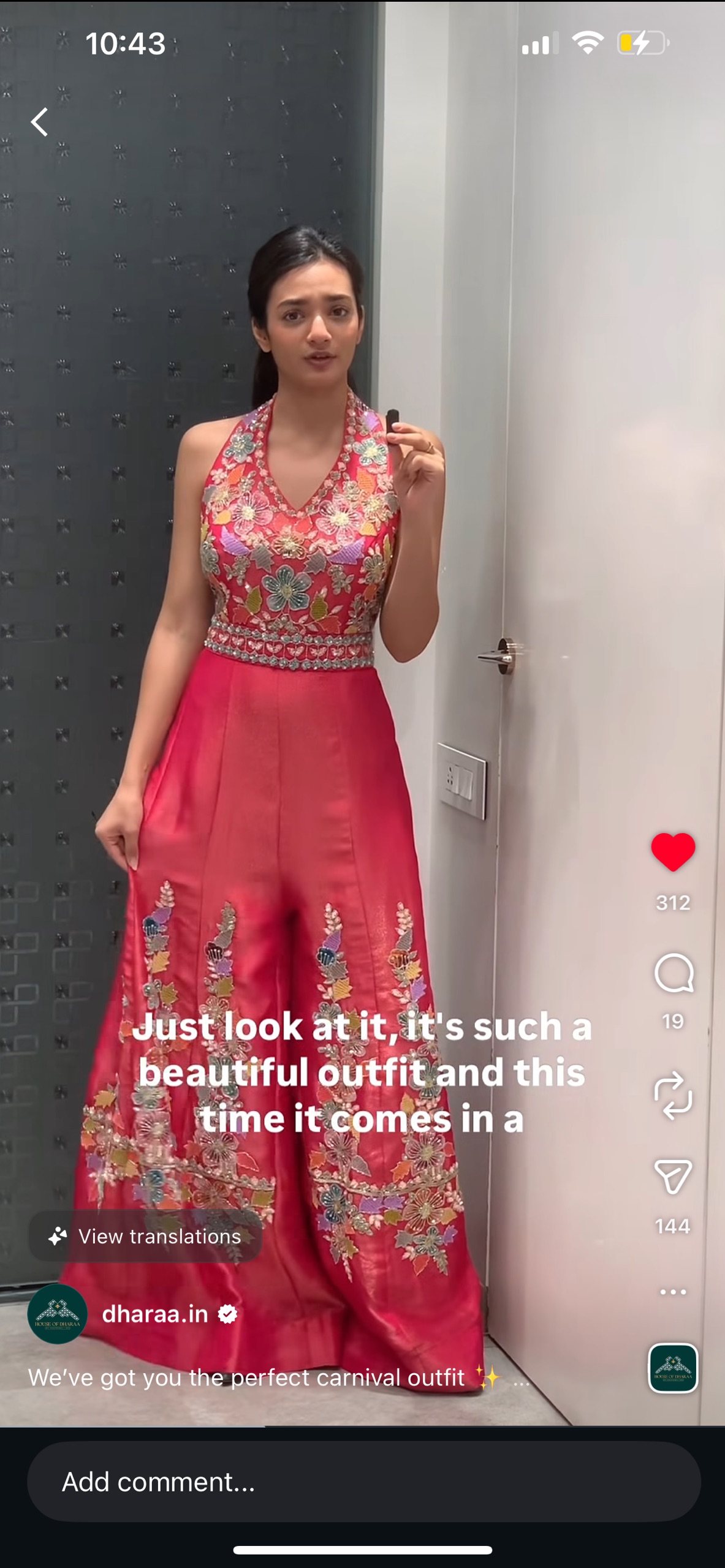Open the comments bubble icon

pyautogui.click(x=673, y=973)
